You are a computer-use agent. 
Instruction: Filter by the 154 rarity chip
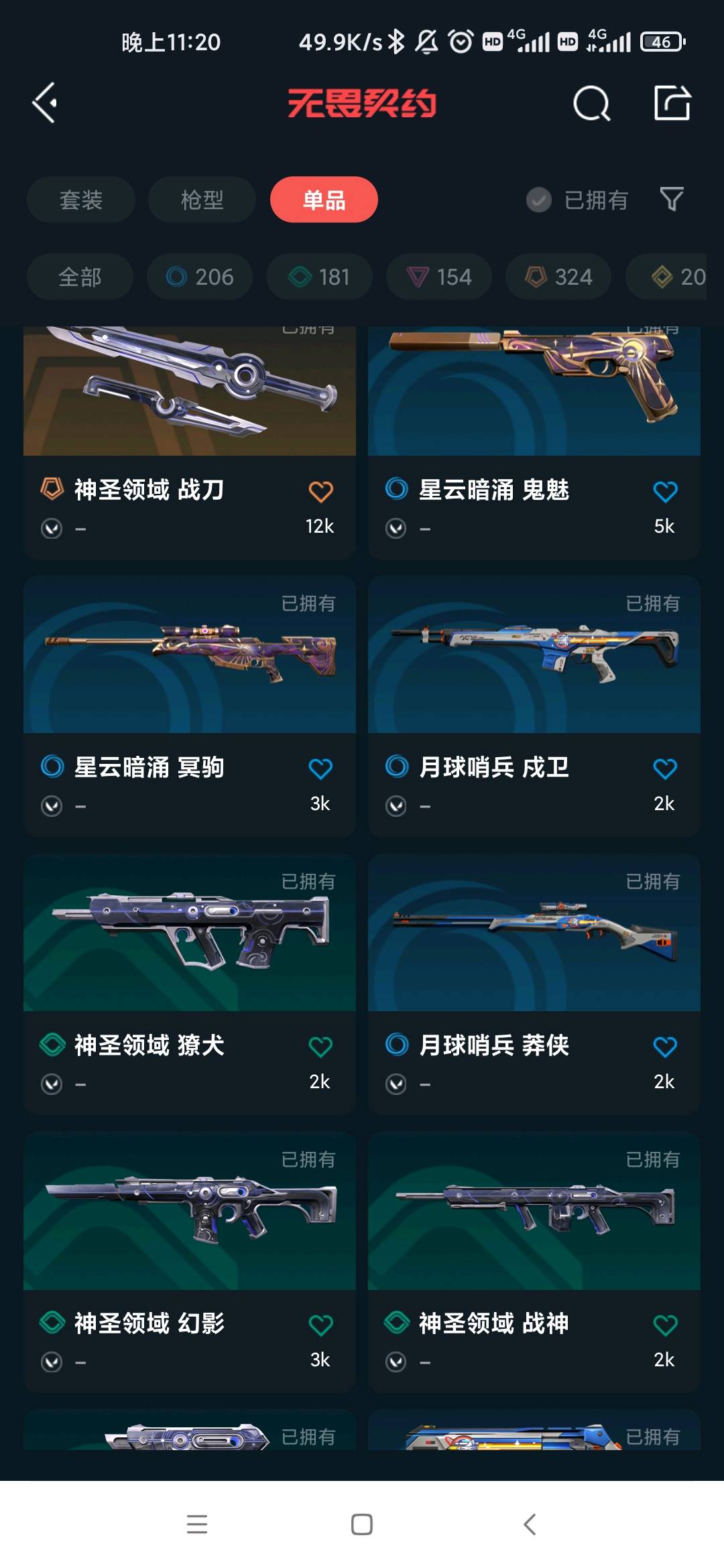[439, 277]
